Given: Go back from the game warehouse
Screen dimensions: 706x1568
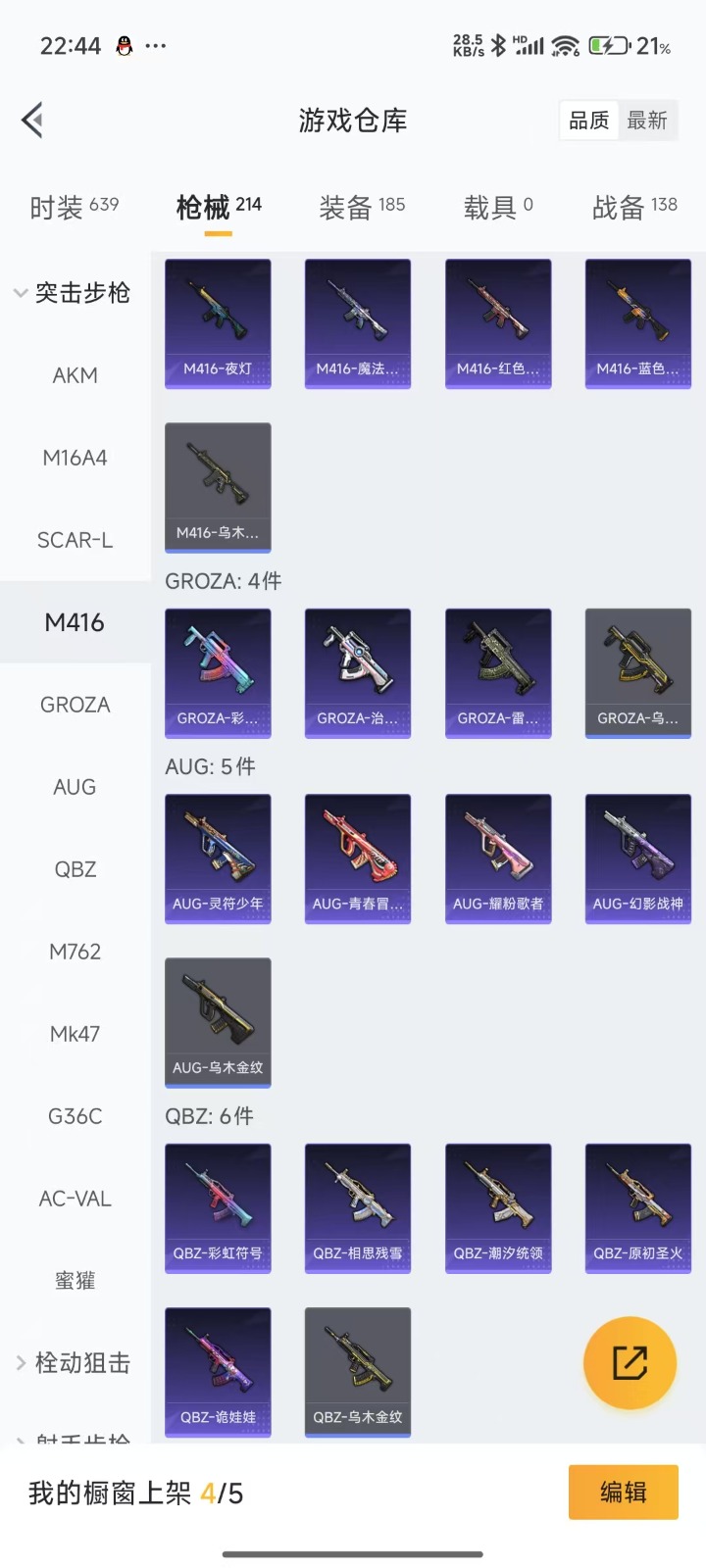Looking at the screenshot, I should tap(32, 121).
